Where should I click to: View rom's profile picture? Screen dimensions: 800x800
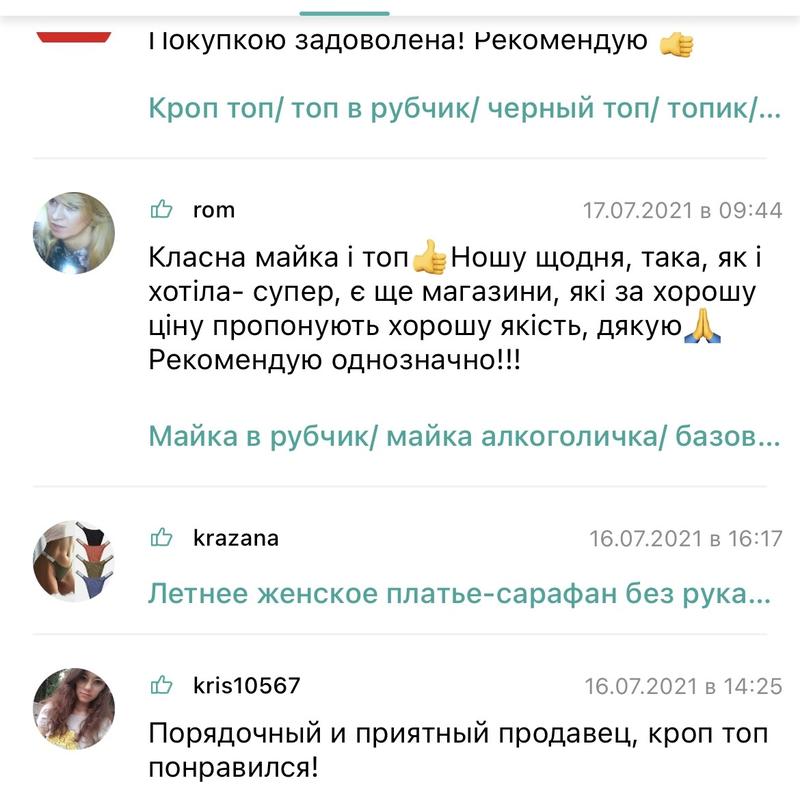click(74, 232)
